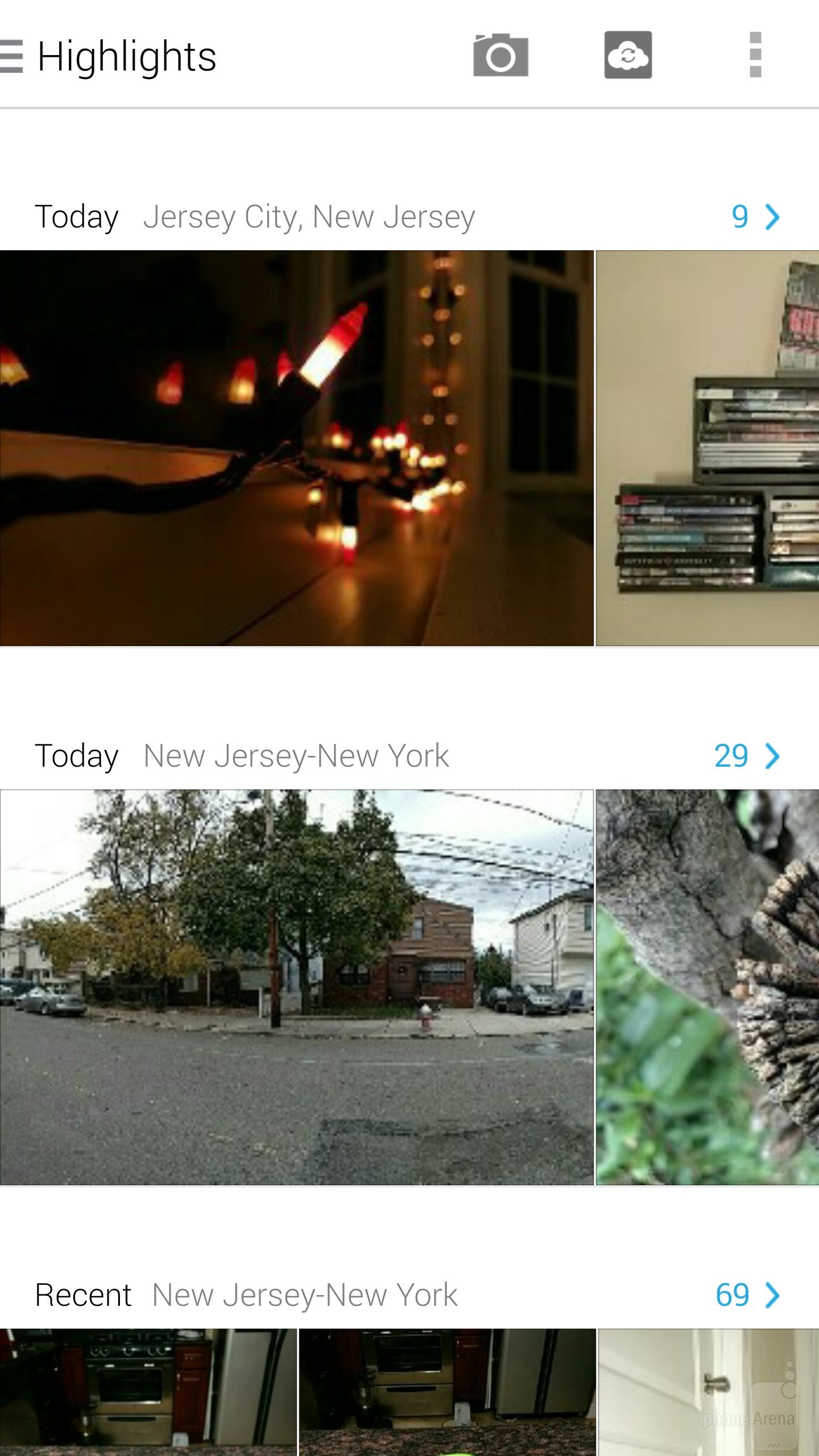The image size is (819, 1456).
Task: Open the Christmas lights photo
Action: click(x=296, y=448)
